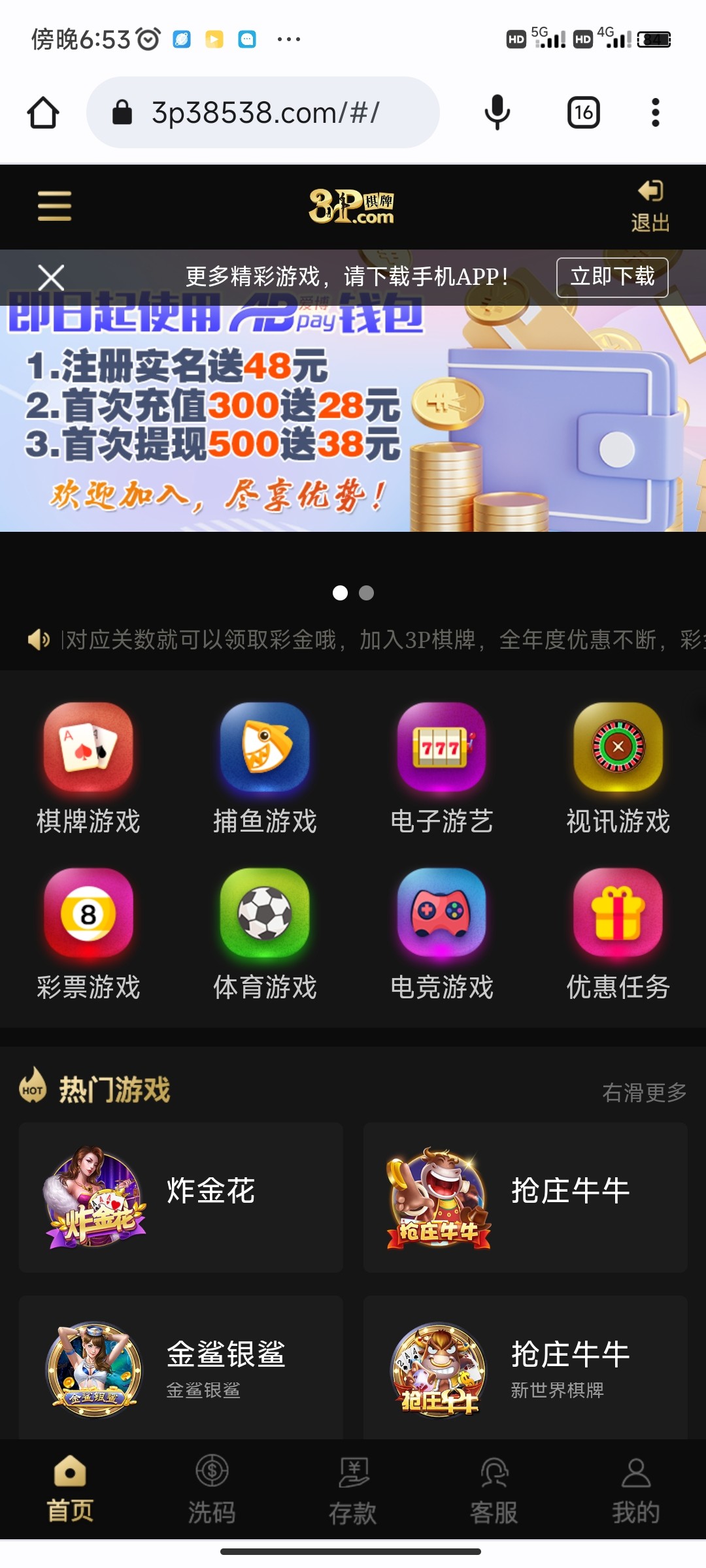The height and width of the screenshot is (1568, 706).
Task: Open the 优惠任务 section
Action: [618, 934]
